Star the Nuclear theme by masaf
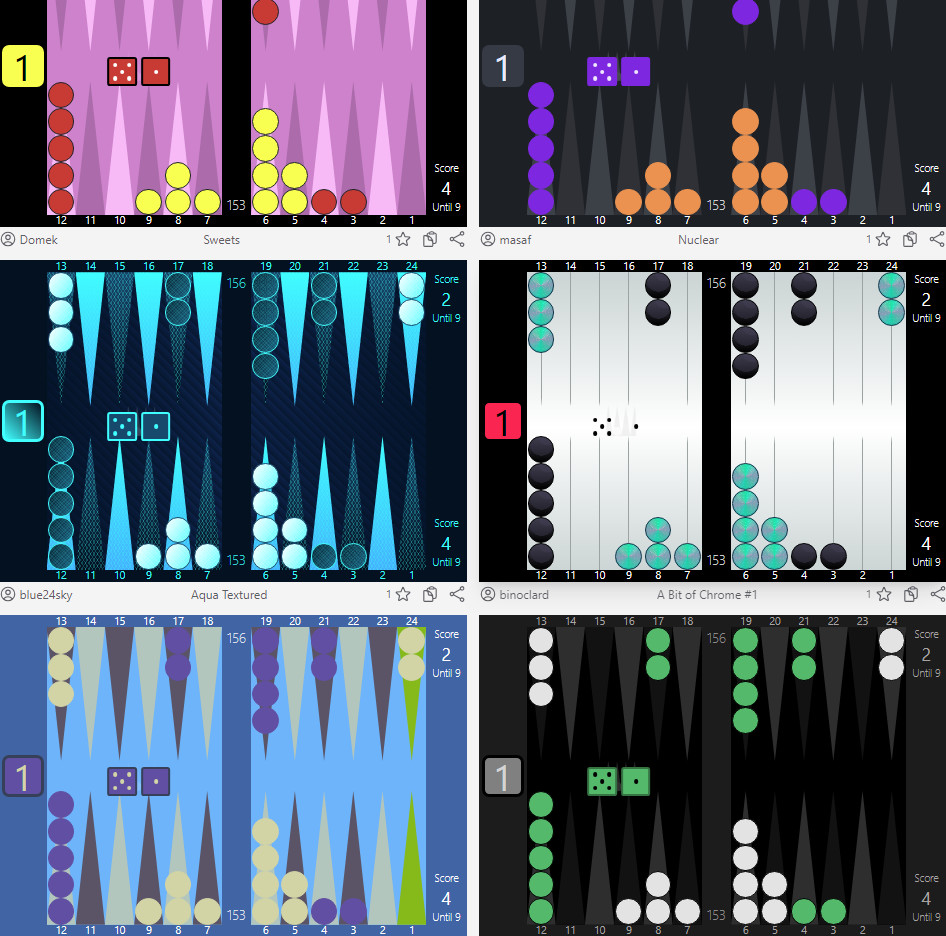This screenshot has width=946, height=936. 883,240
